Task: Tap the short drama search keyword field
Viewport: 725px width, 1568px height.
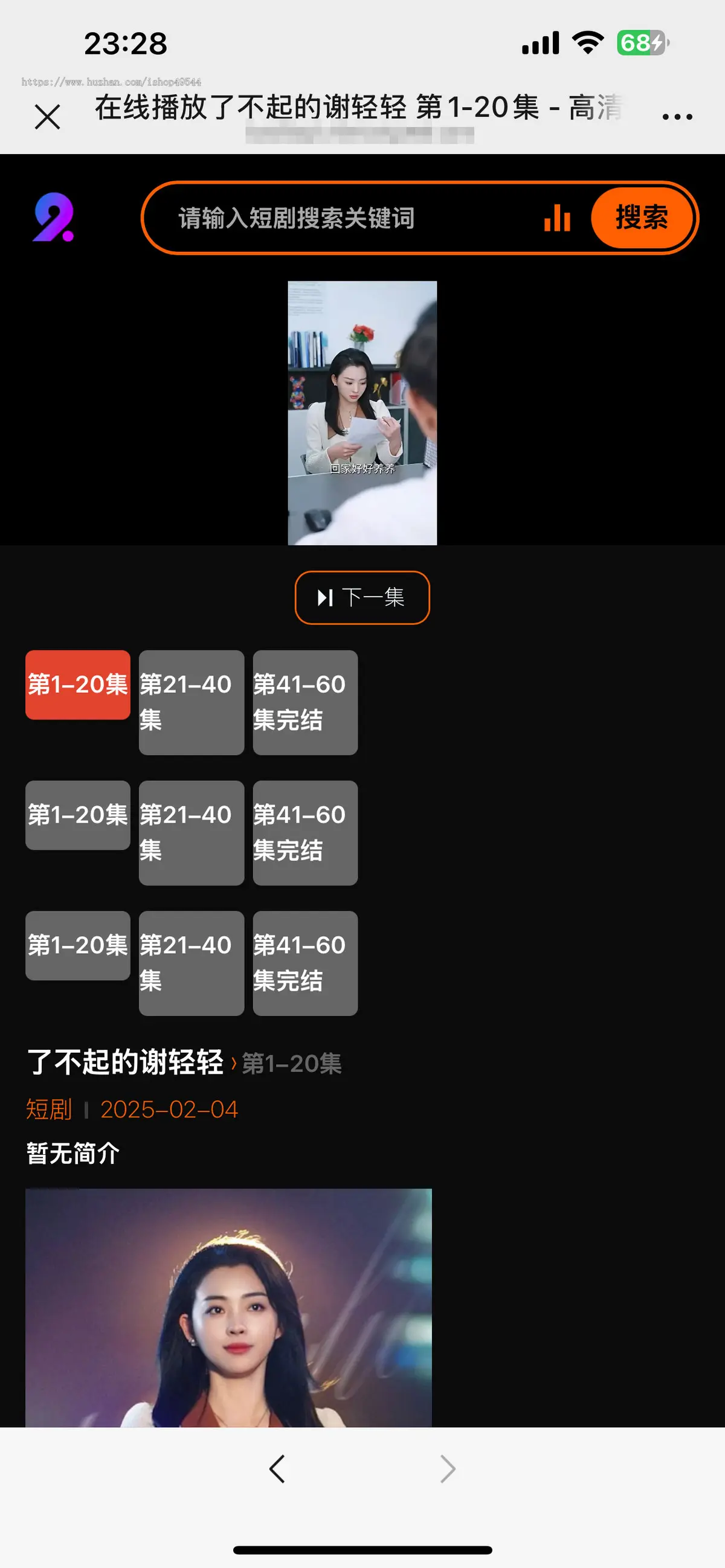Action: (x=341, y=218)
